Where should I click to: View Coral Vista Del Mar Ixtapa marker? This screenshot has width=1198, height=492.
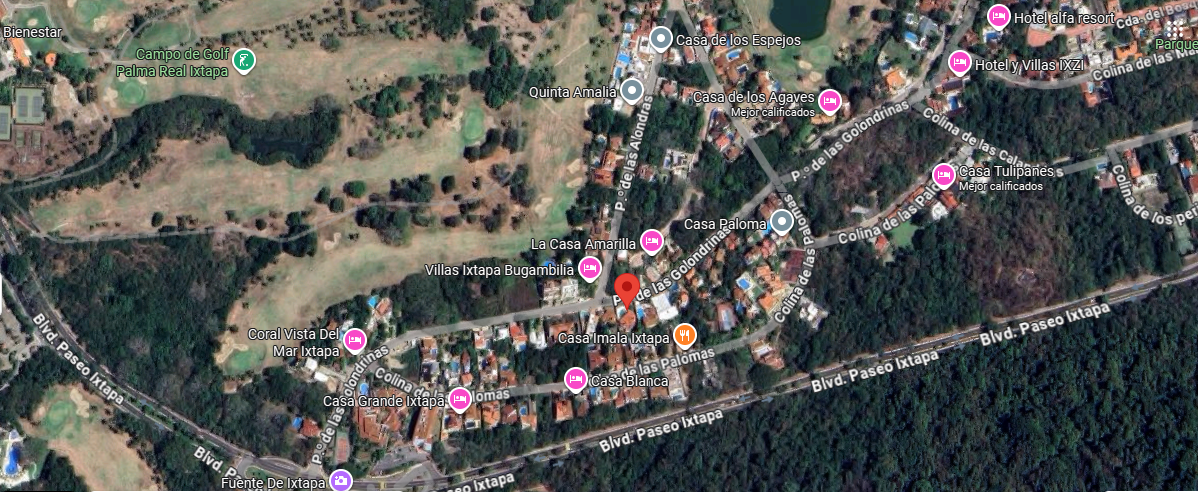point(354,341)
